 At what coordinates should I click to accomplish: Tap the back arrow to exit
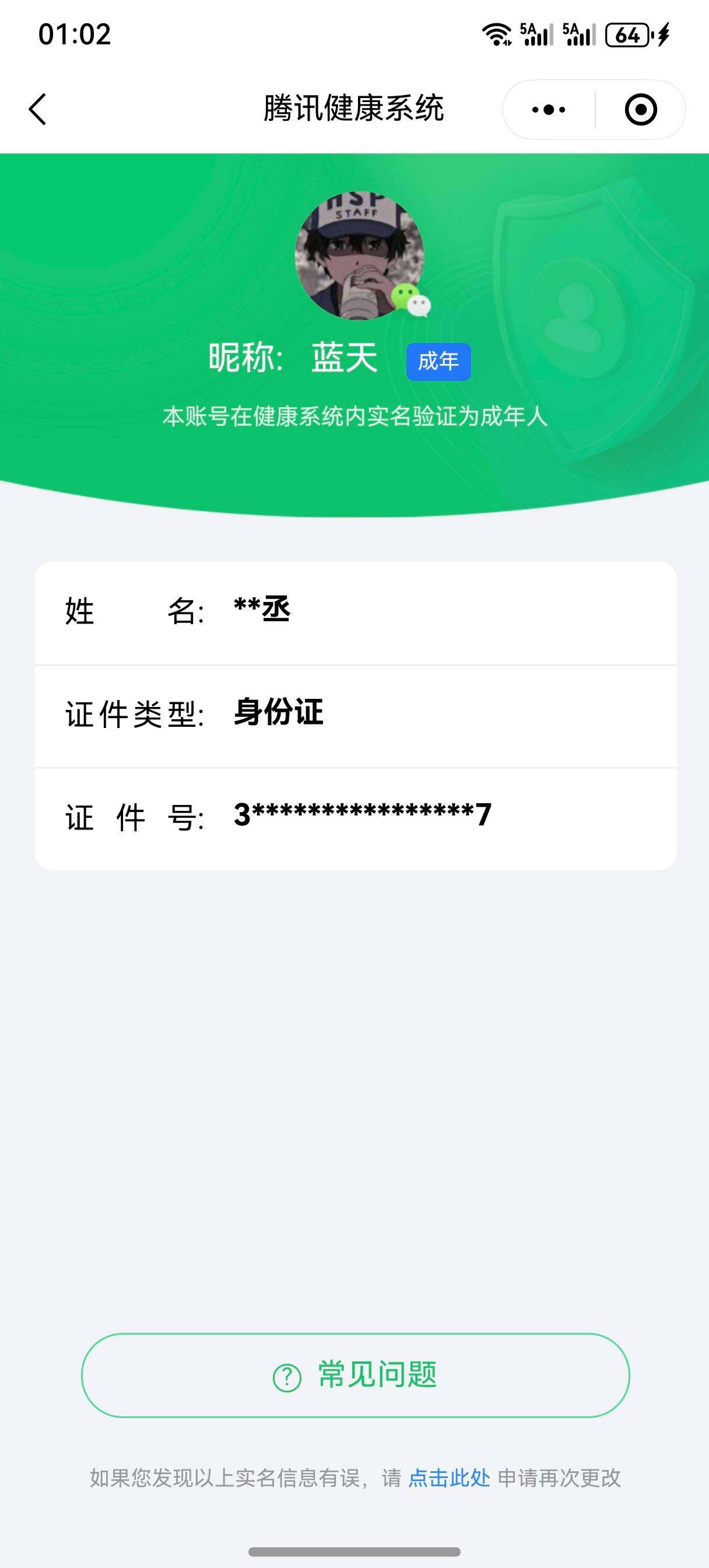point(38,108)
